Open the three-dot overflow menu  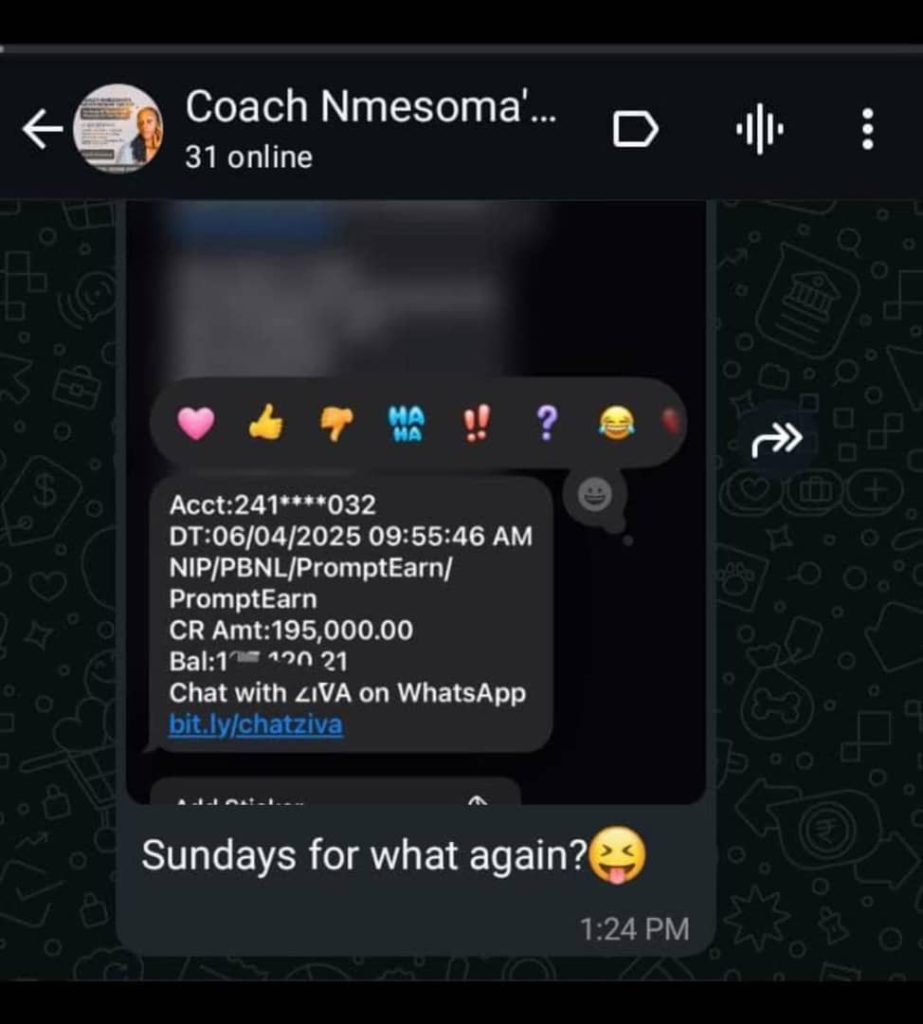click(x=867, y=130)
